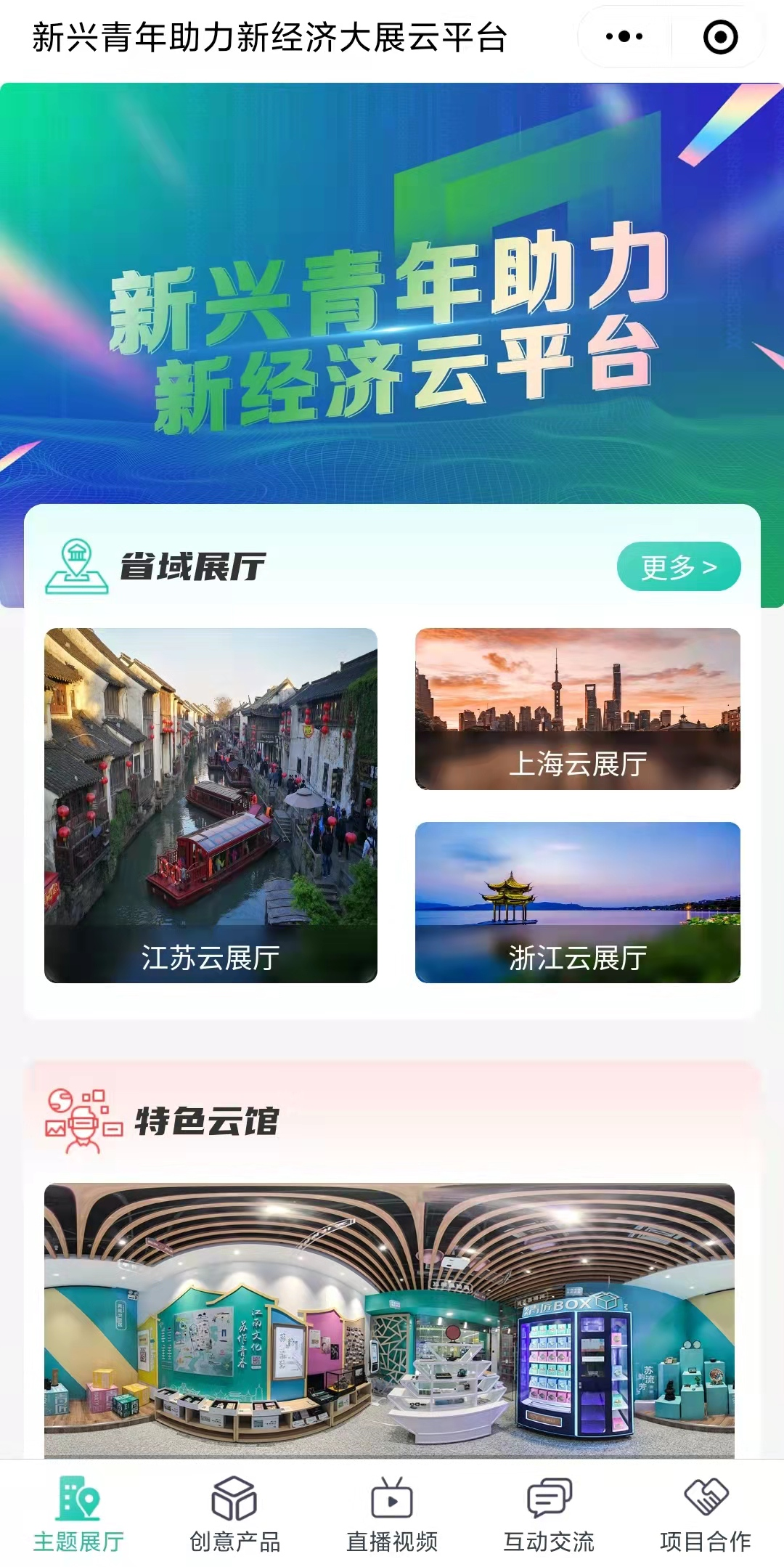Open the 项目合作 tab
The width and height of the screenshot is (784, 1567).
(705, 1513)
